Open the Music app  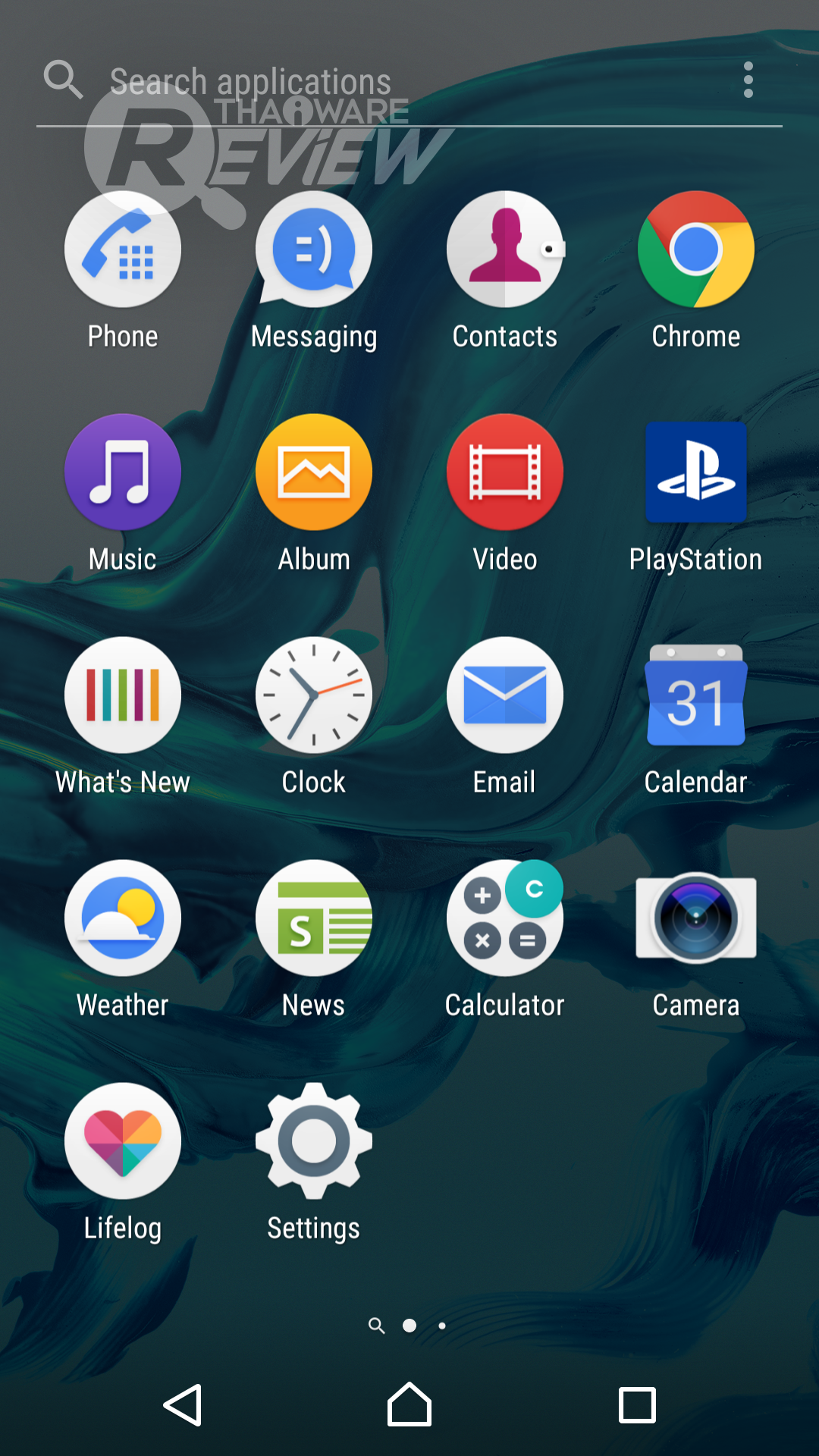[x=123, y=472]
